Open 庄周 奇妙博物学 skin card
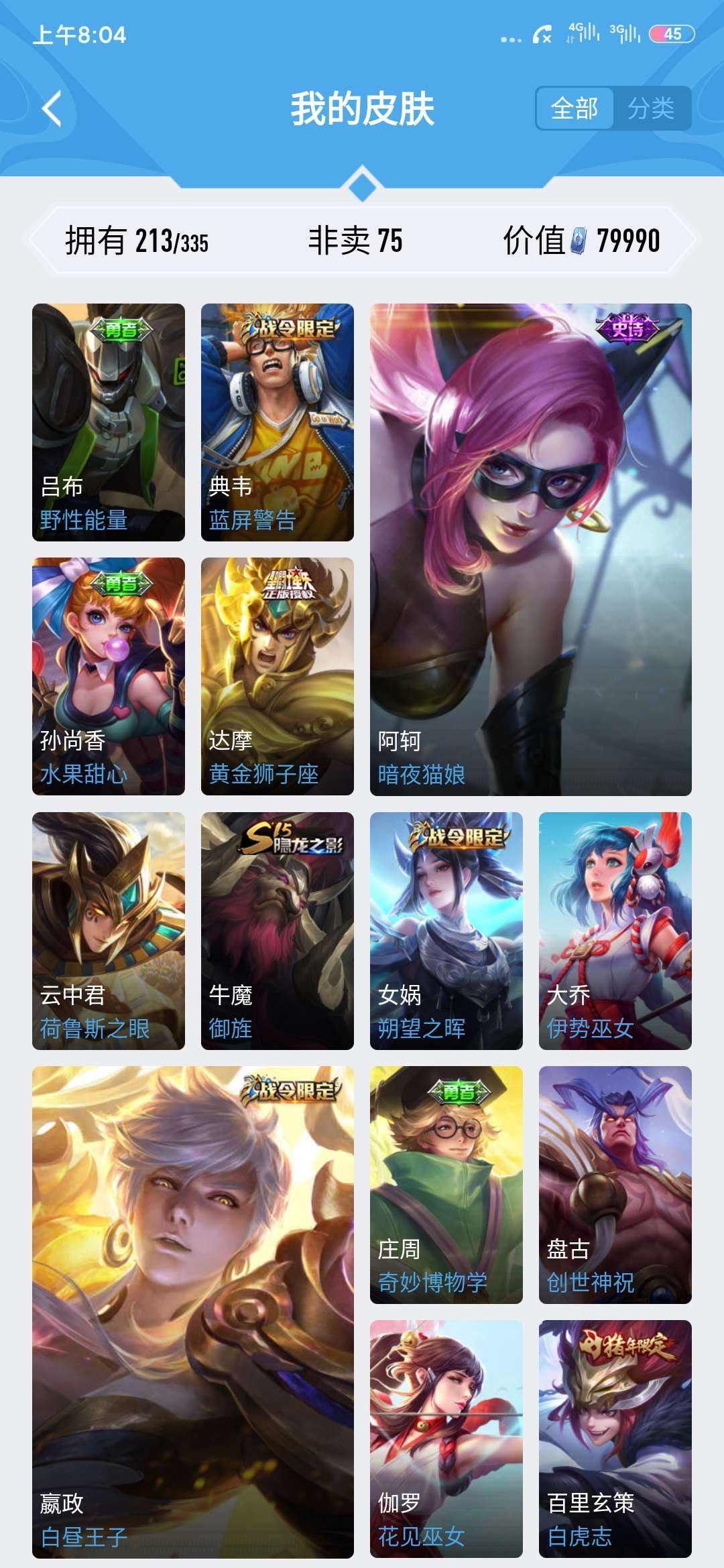This screenshot has width=724, height=1568. (446, 1185)
